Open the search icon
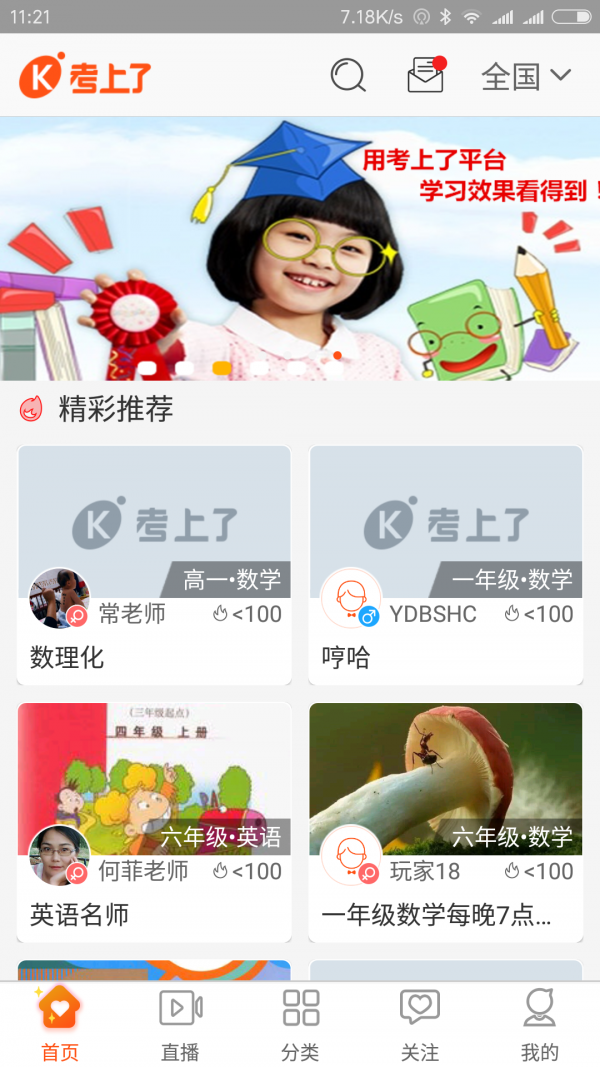 pyautogui.click(x=348, y=76)
